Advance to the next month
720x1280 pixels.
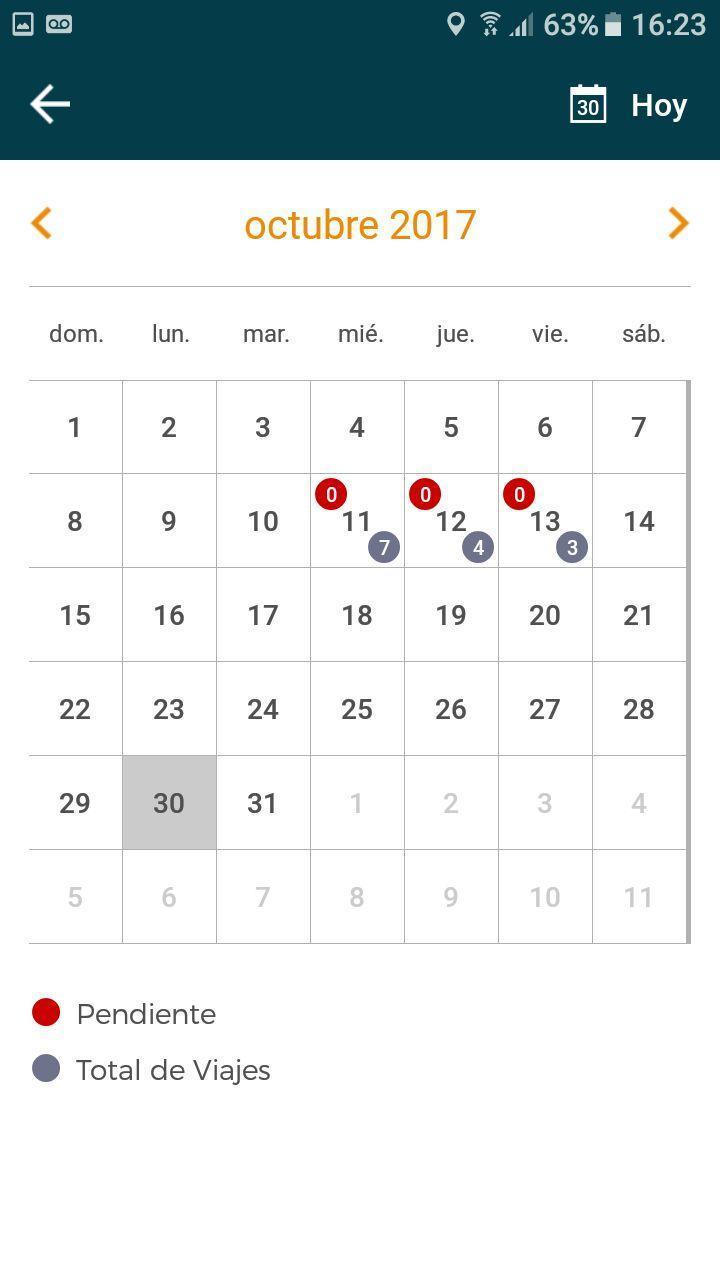pos(678,223)
